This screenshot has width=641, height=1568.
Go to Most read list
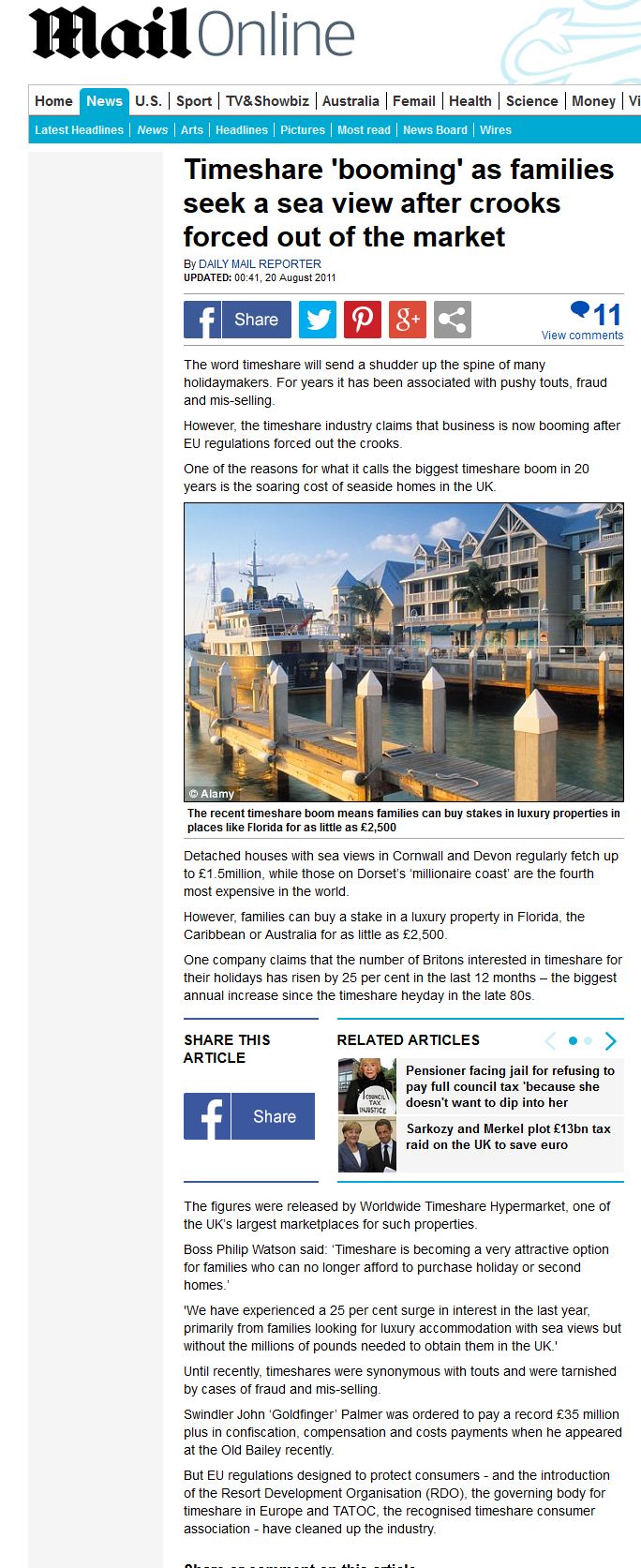point(364,130)
